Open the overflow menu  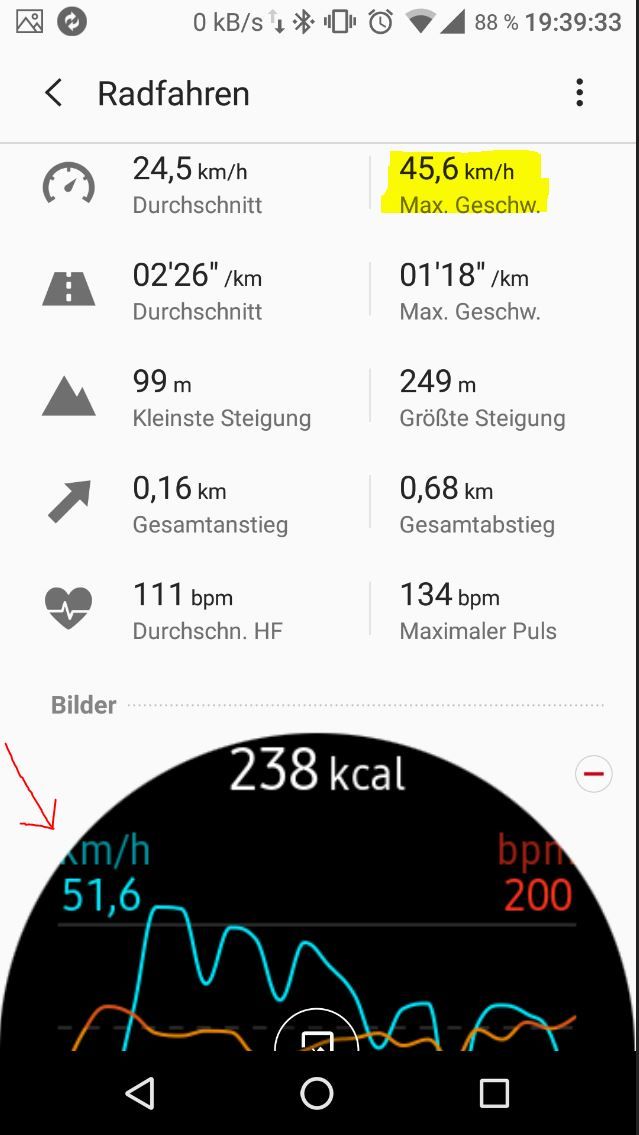[579, 94]
